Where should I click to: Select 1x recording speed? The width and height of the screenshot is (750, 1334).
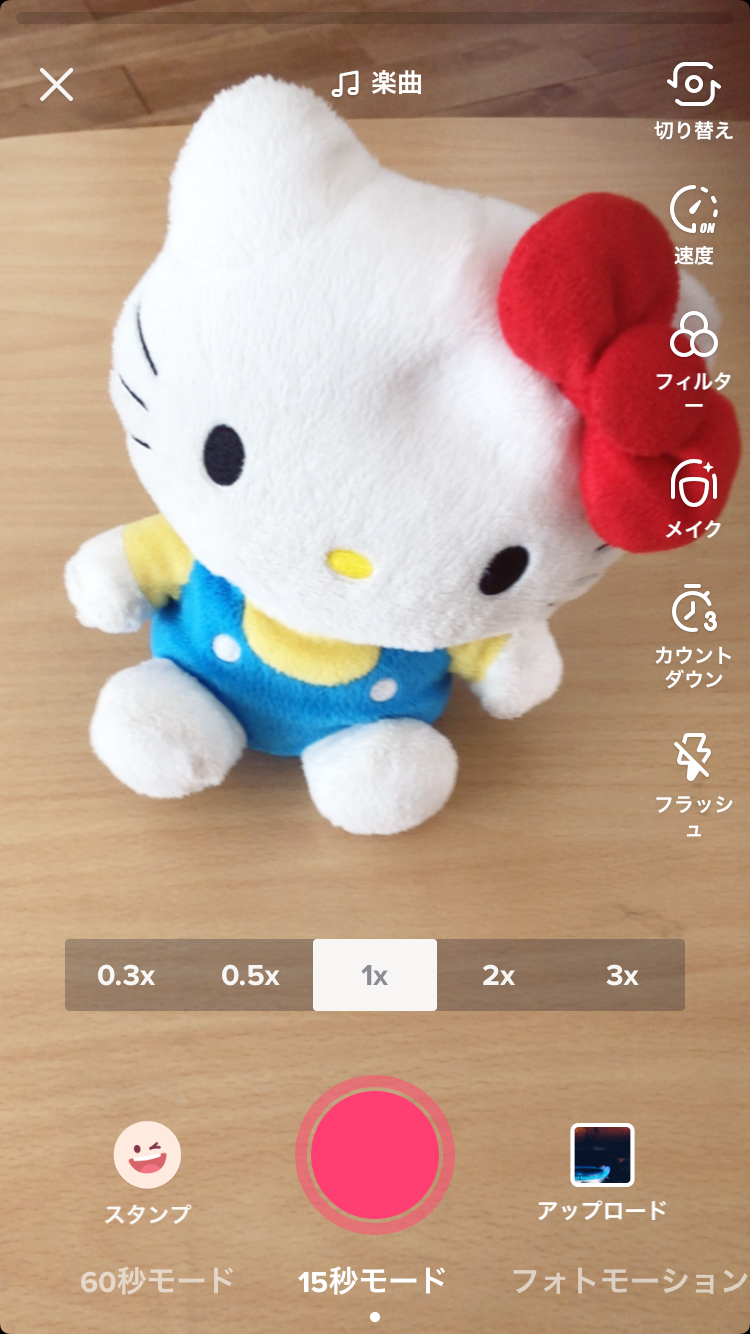tap(375, 976)
